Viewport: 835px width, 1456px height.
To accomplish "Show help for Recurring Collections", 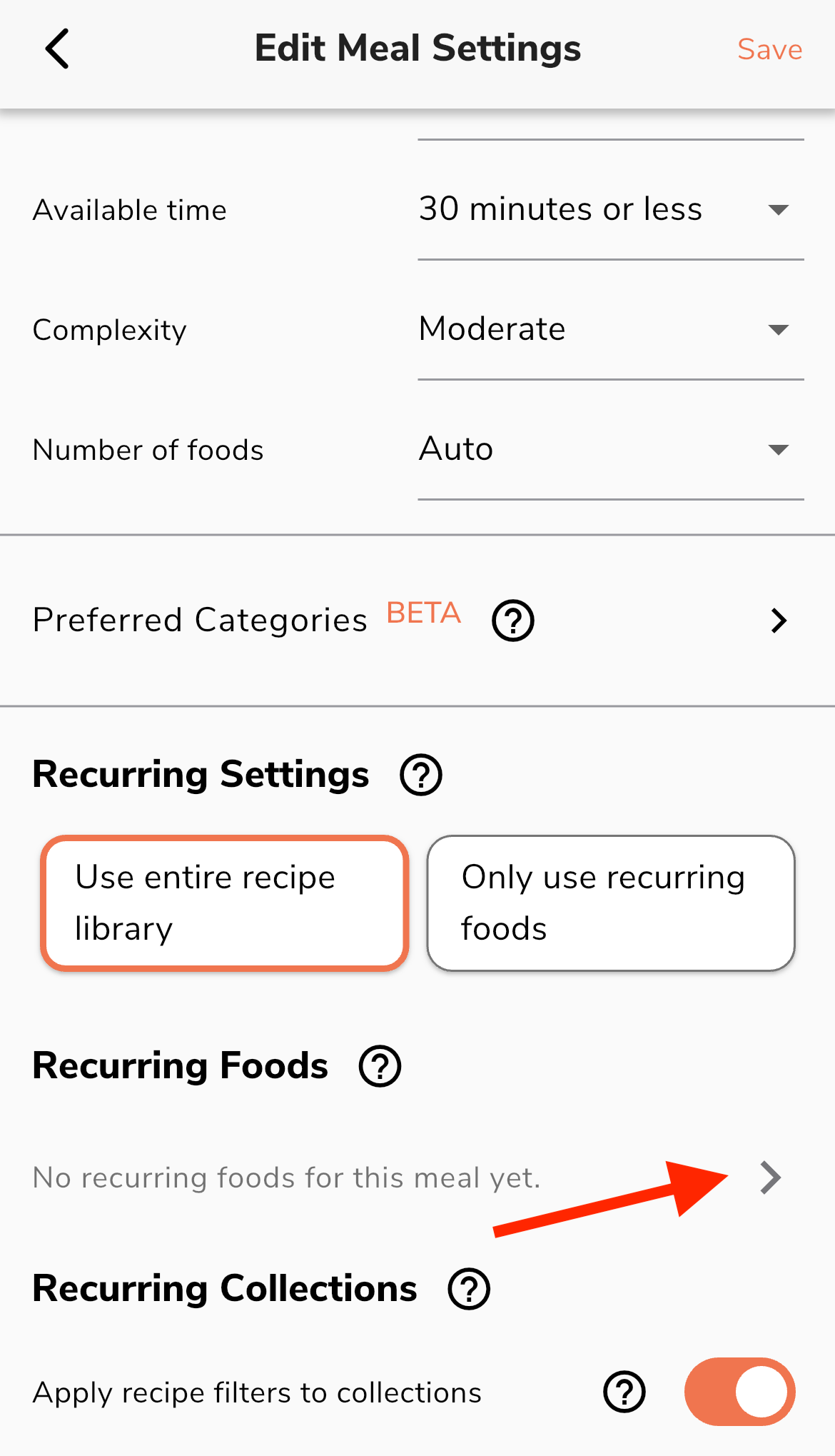I will (468, 1289).
